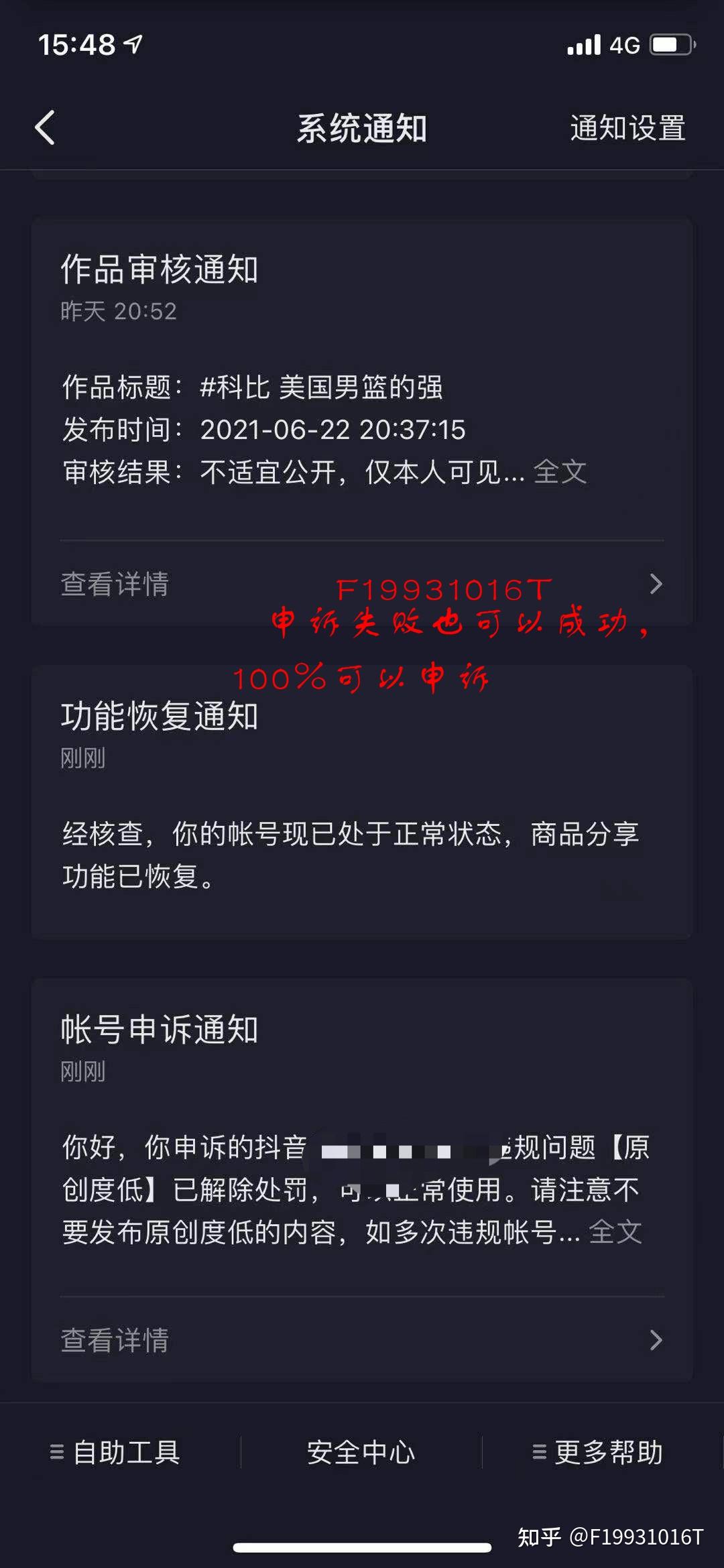Expand 全文 in the 帐号申诉通知 card
Image resolution: width=724 pixels, height=1568 pixels.
615,1231
